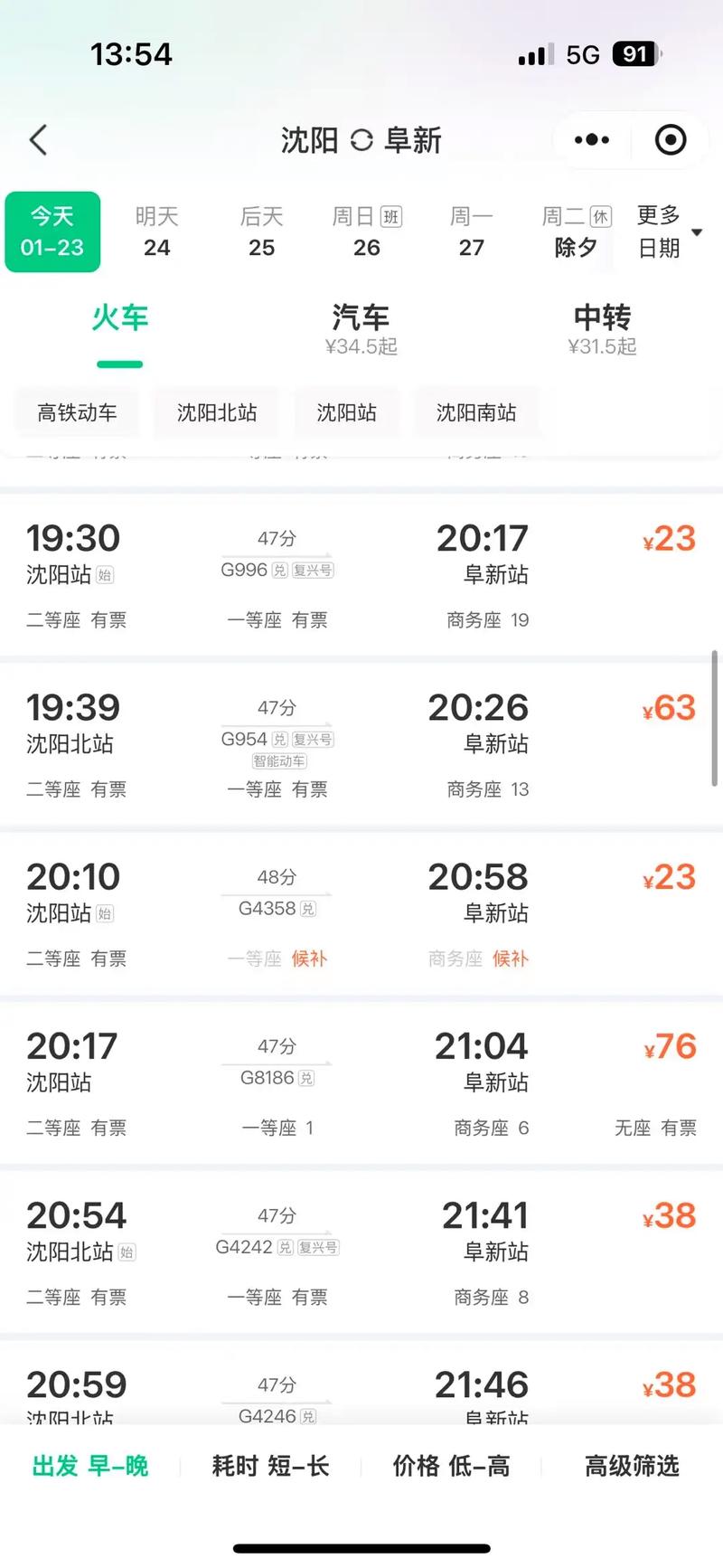723x1568 pixels.
Task: Tap the mini-program close capsule icon
Action: click(670, 140)
